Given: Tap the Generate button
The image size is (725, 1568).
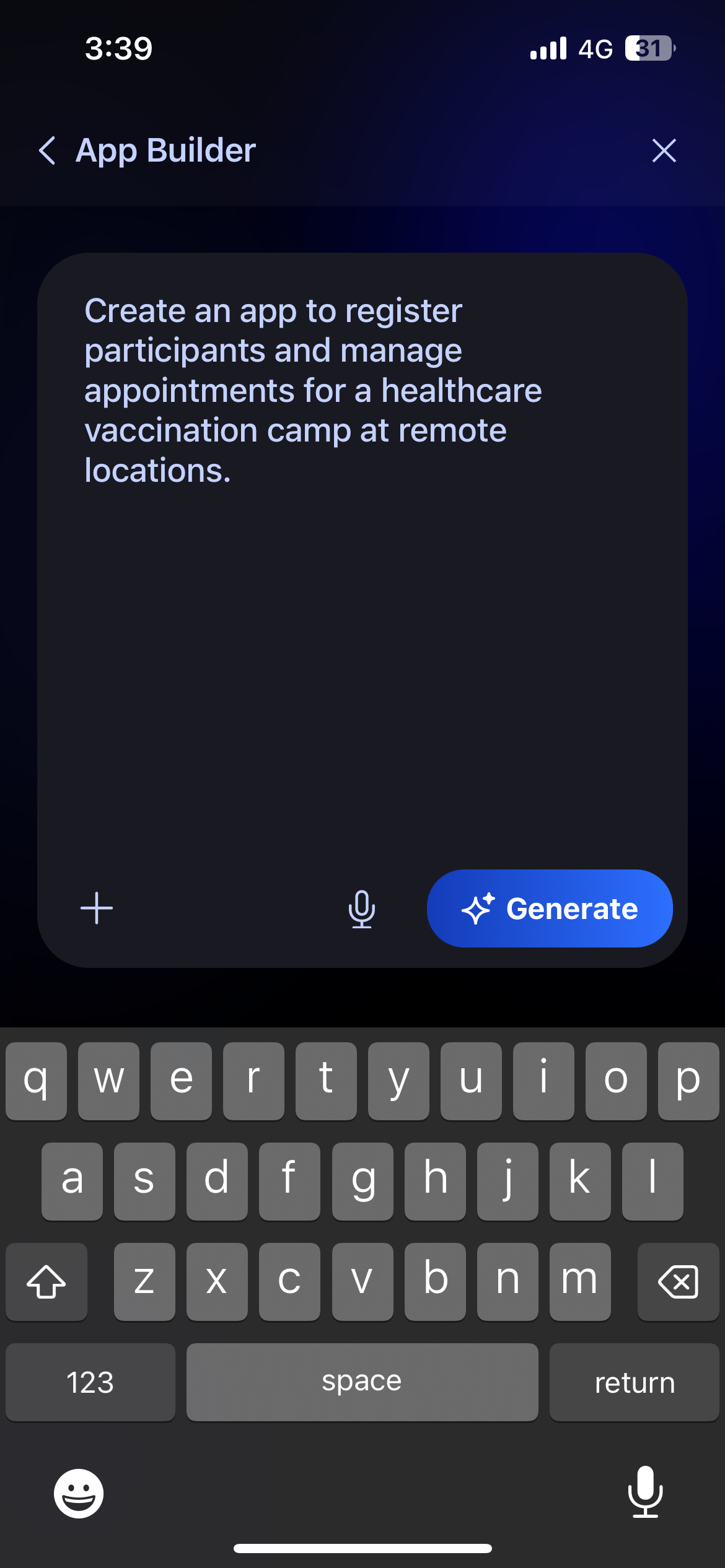Looking at the screenshot, I should (550, 908).
